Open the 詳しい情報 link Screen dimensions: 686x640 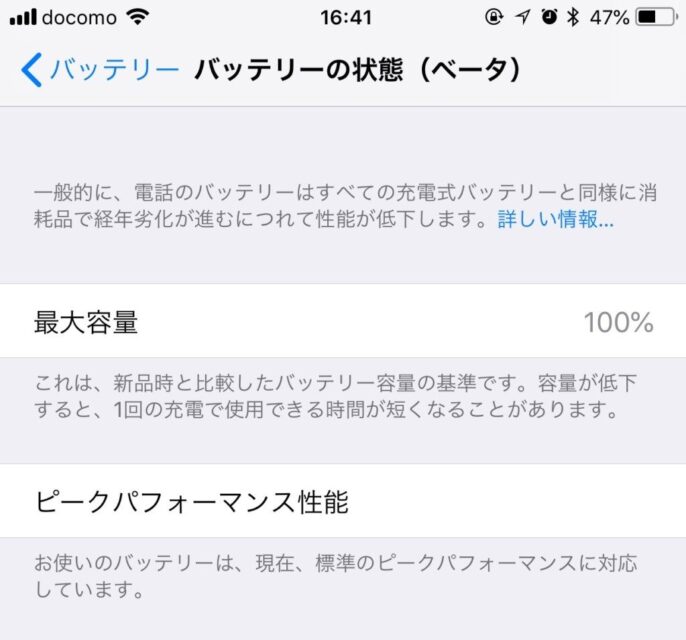tap(555, 220)
